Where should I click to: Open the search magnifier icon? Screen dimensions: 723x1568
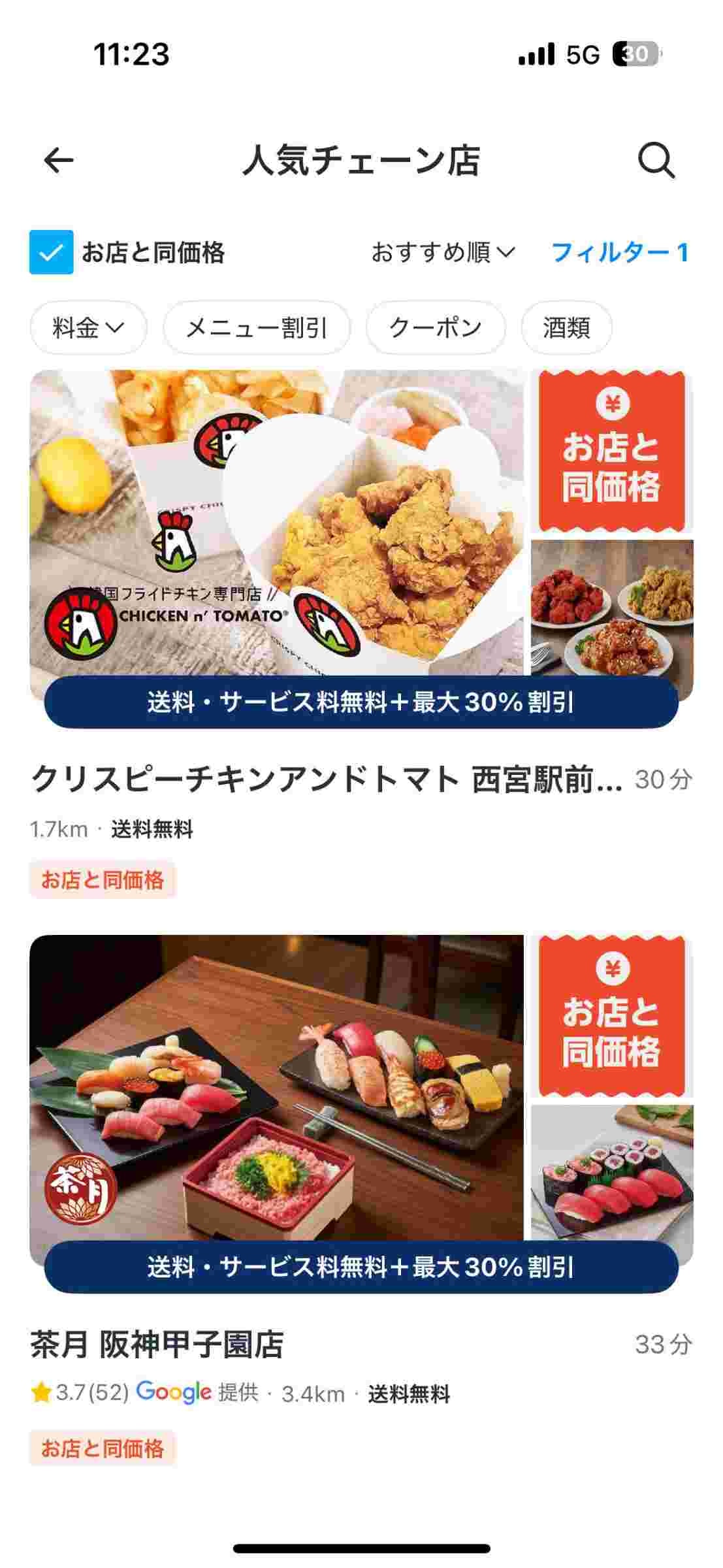[x=656, y=161]
